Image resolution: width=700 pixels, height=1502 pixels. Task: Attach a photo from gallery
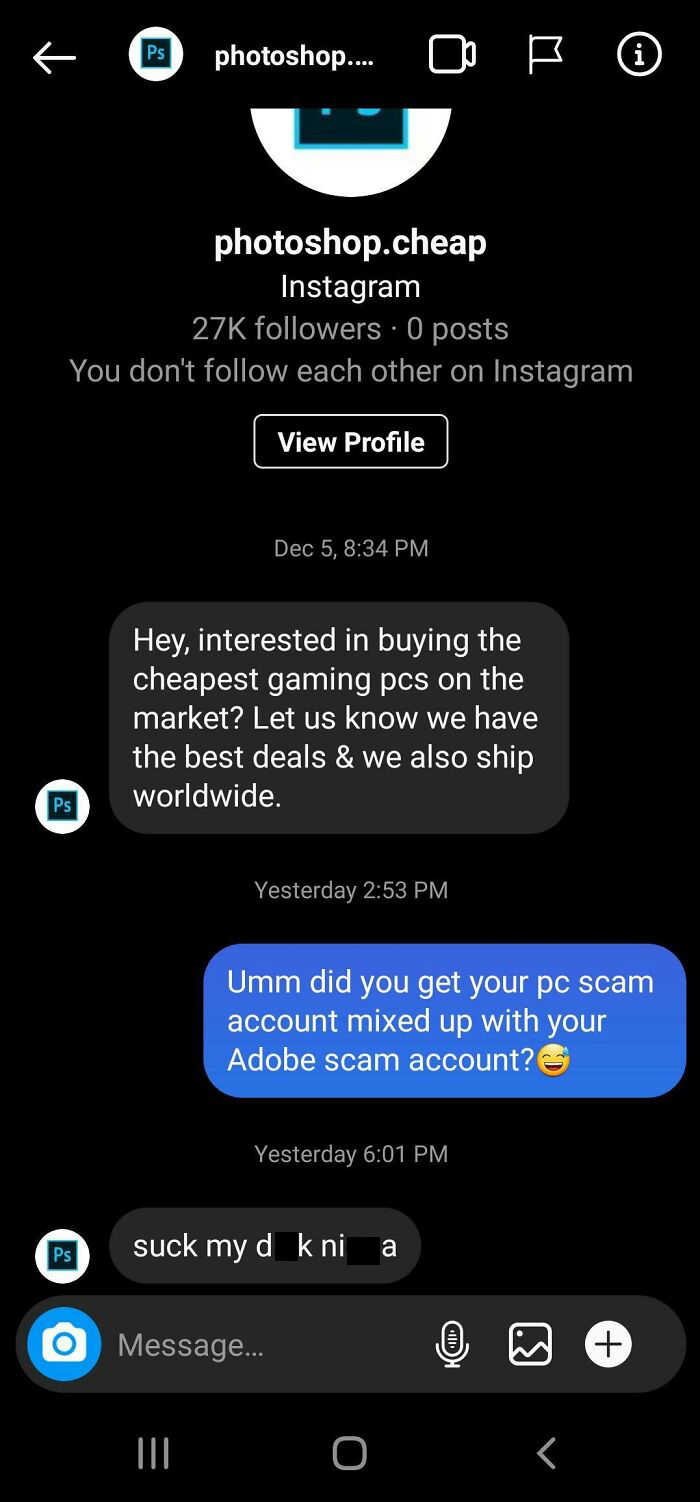pyautogui.click(x=530, y=1344)
